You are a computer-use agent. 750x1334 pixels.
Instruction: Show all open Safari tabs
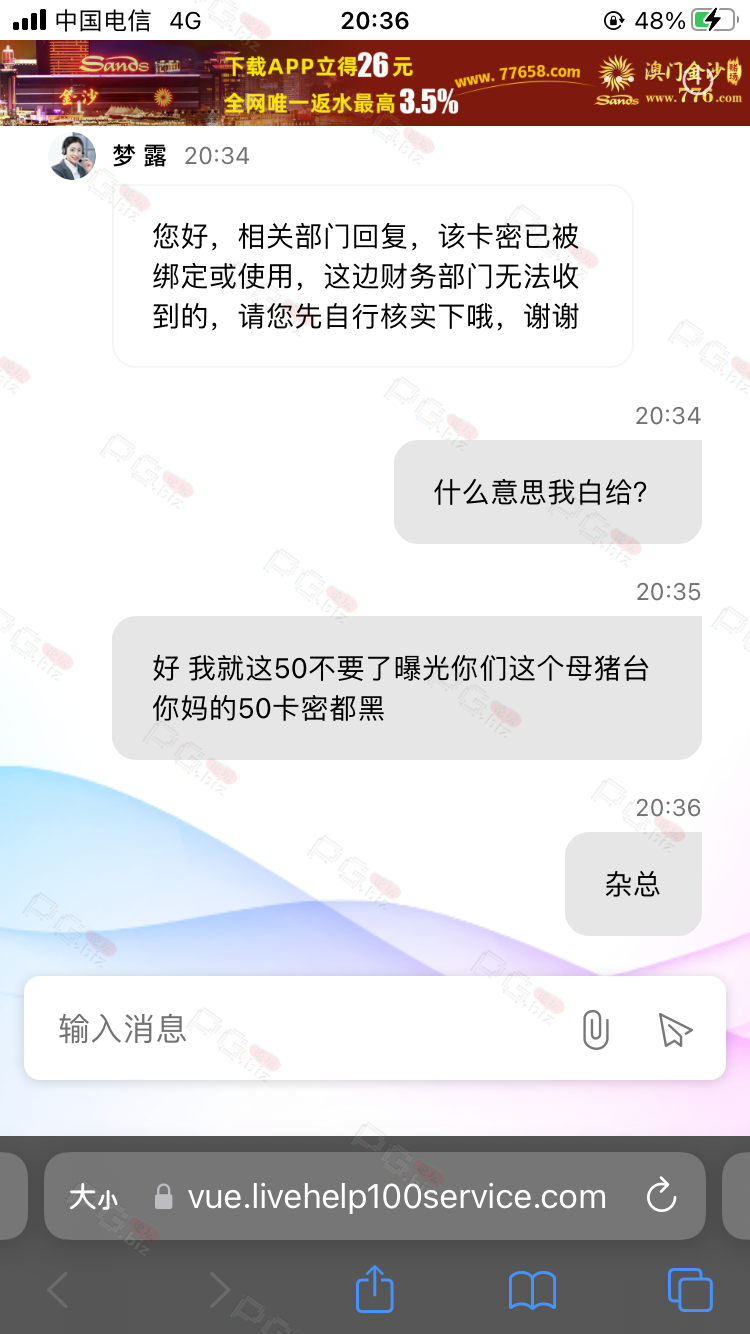pyautogui.click(x=689, y=1290)
